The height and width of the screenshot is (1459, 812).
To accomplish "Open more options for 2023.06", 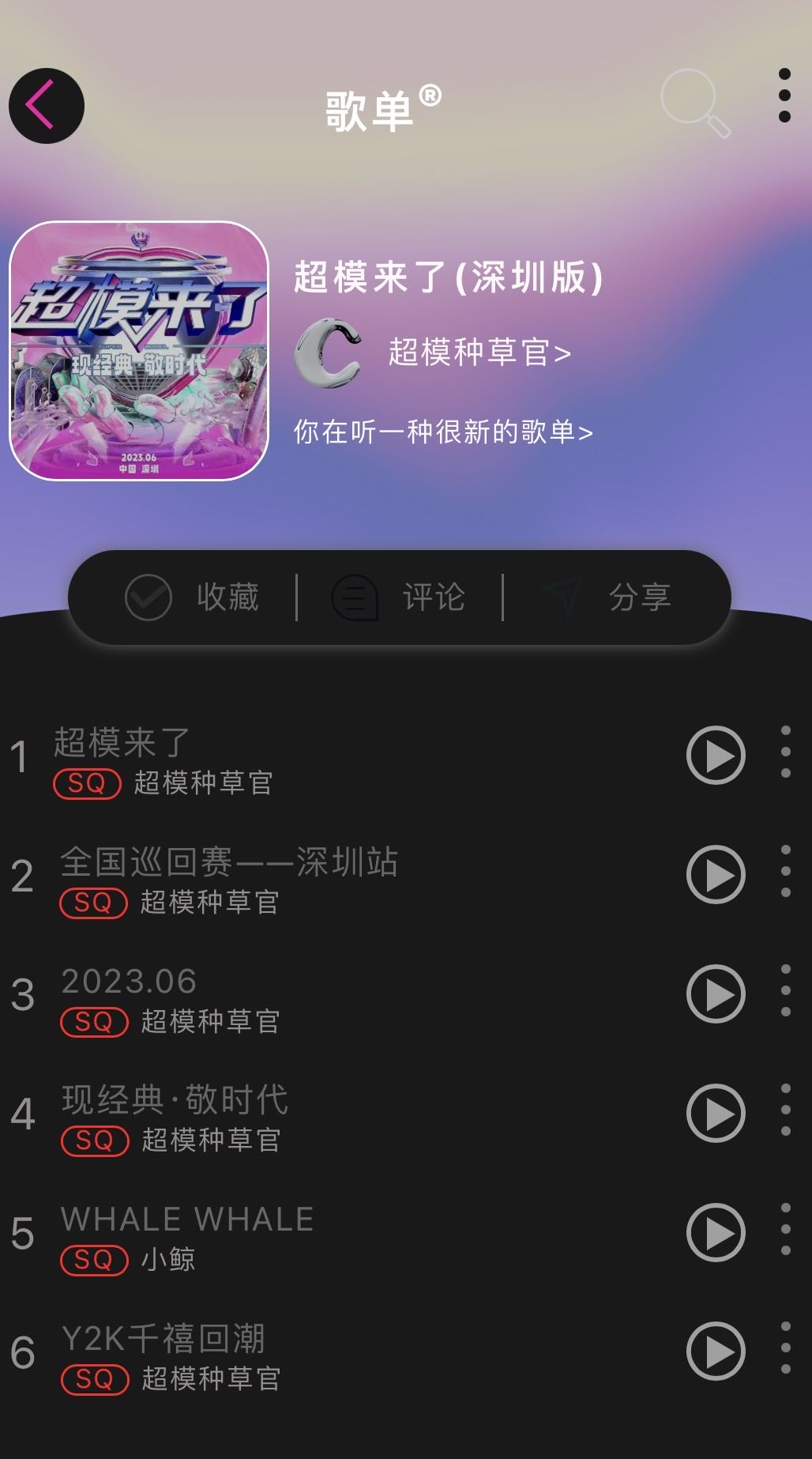I will click(785, 990).
